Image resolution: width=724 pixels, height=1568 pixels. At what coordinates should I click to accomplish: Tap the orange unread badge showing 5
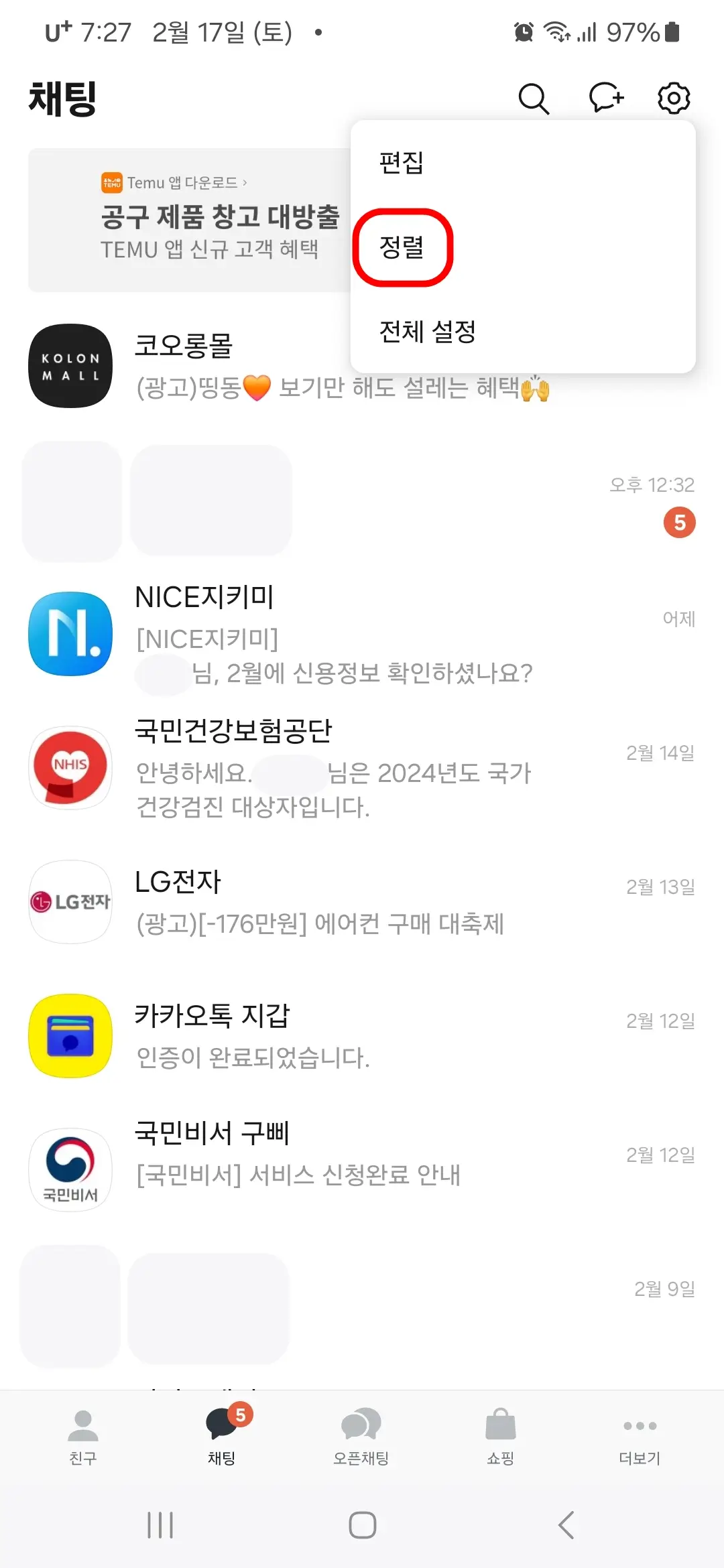pos(679,523)
